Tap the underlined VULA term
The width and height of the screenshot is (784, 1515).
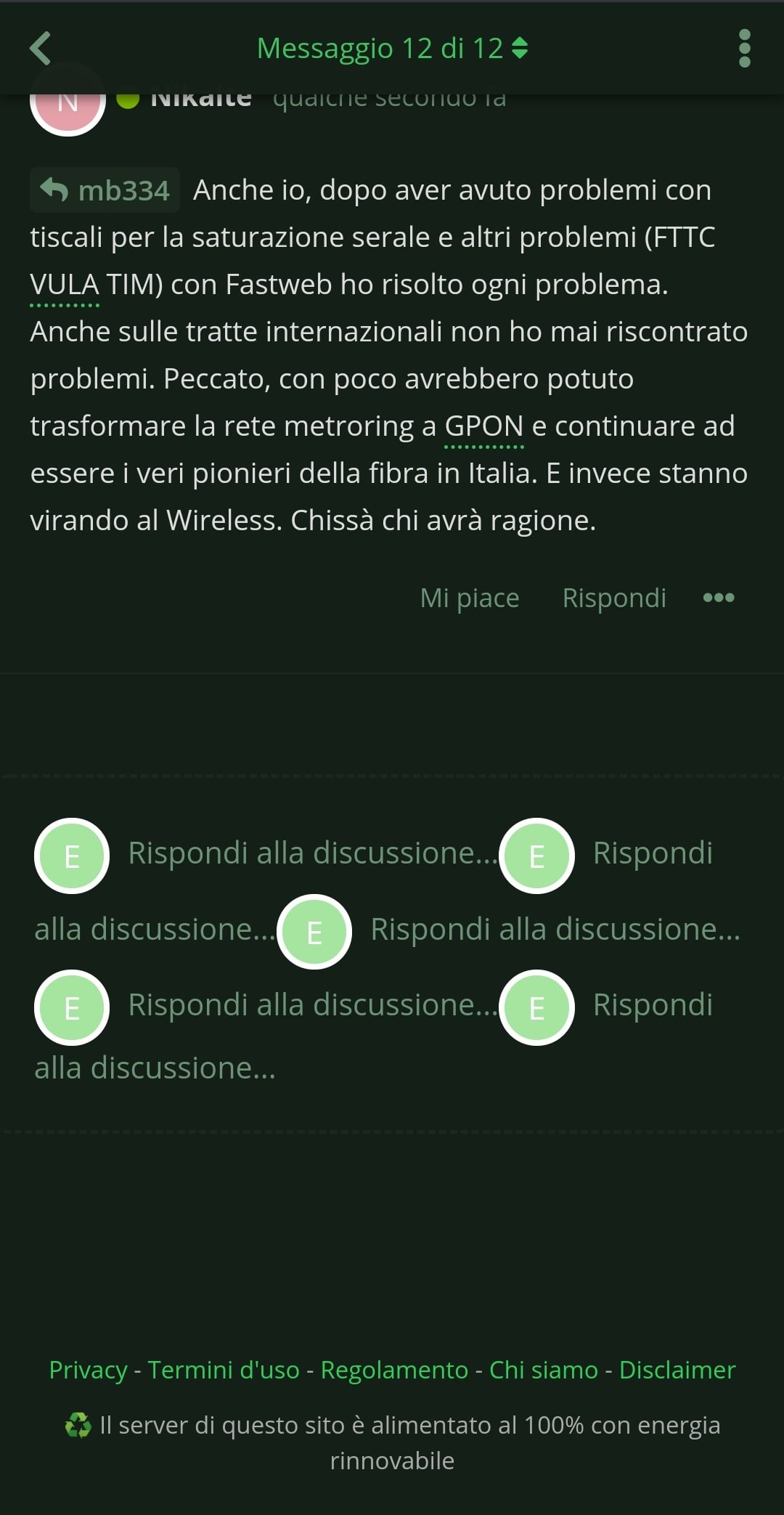pos(64,285)
